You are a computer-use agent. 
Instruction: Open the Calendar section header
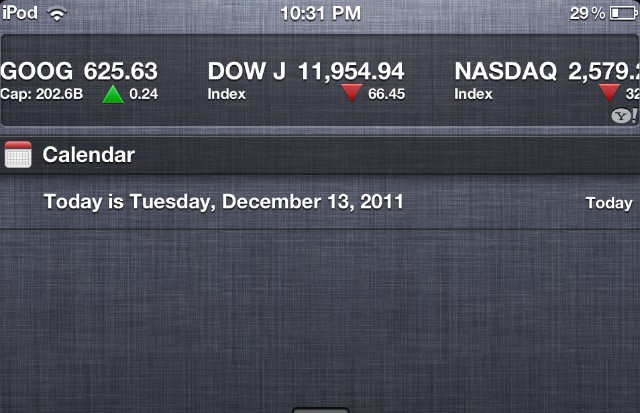click(x=88, y=155)
